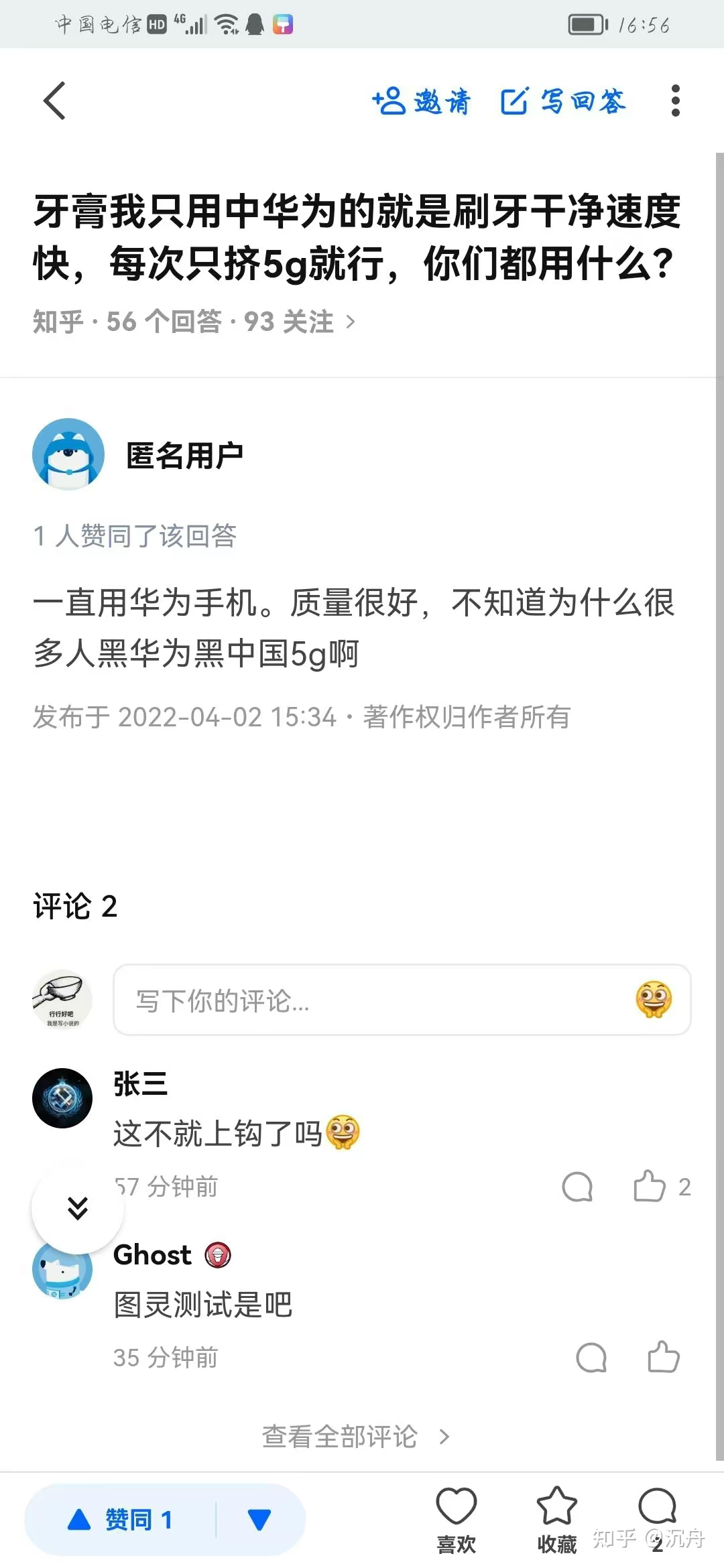Screen dimensions: 724x1568
Task: Tap 邀请 to invite someone to answer
Action: 422,102
